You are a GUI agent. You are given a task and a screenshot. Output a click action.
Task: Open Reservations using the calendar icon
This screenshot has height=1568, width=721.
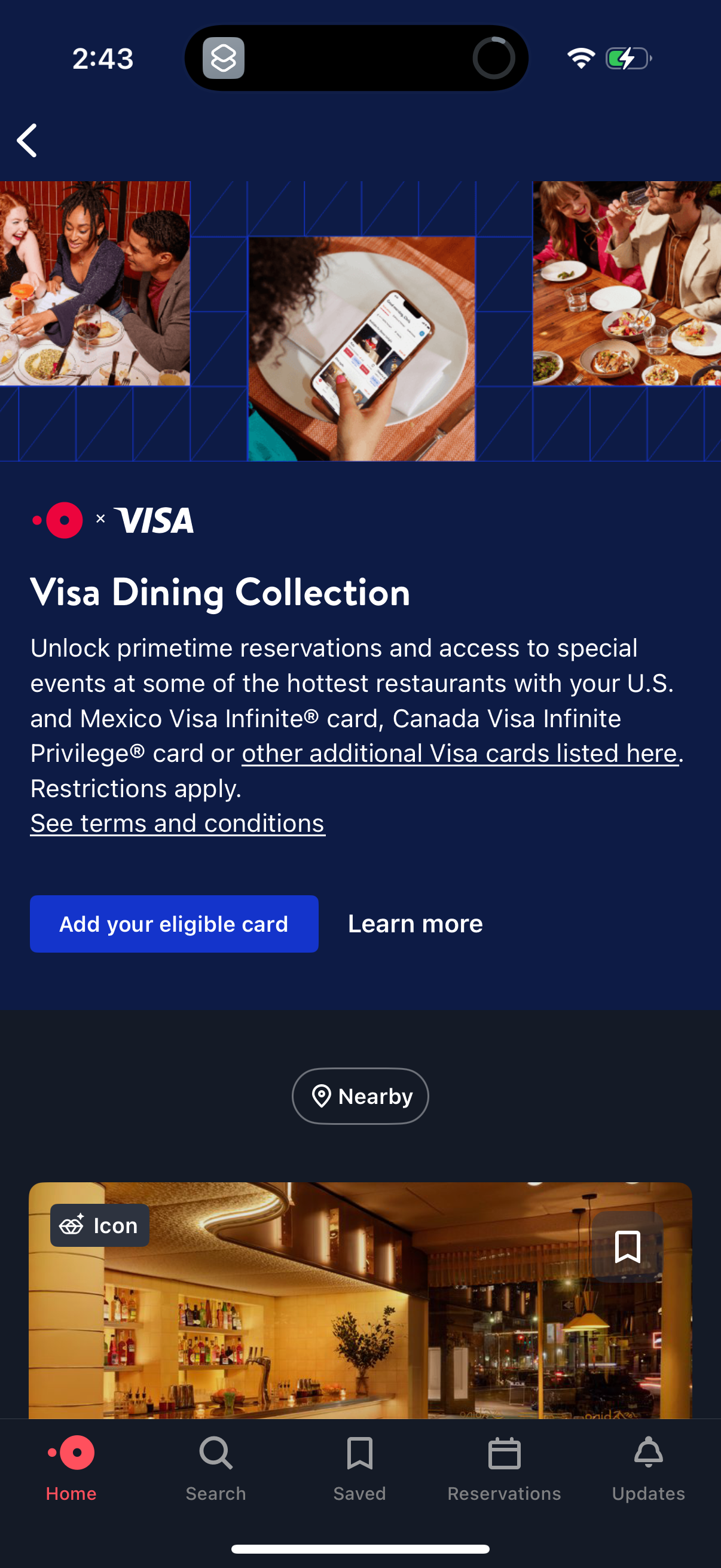(505, 1455)
